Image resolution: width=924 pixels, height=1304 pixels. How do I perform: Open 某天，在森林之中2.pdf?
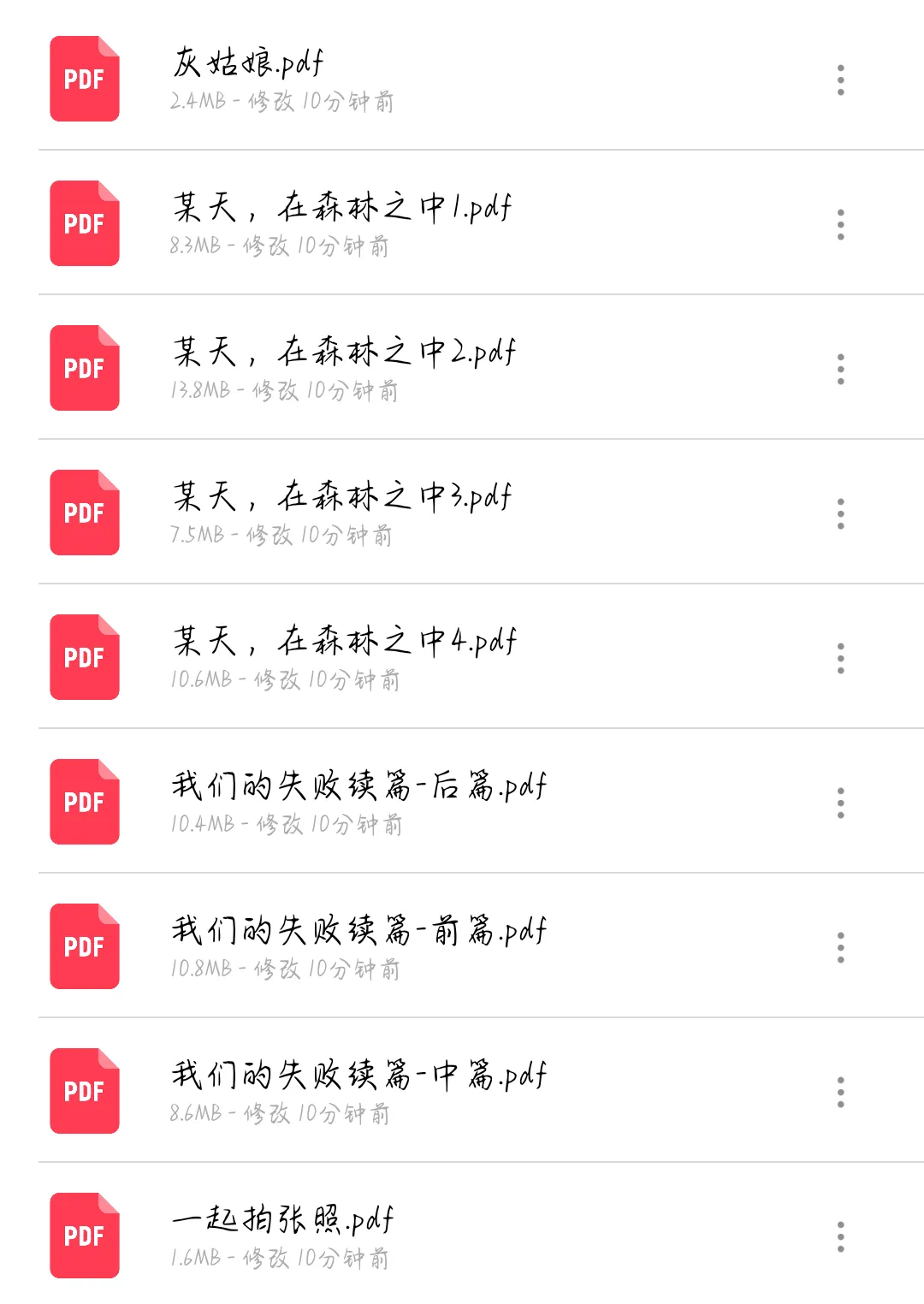pos(344,353)
